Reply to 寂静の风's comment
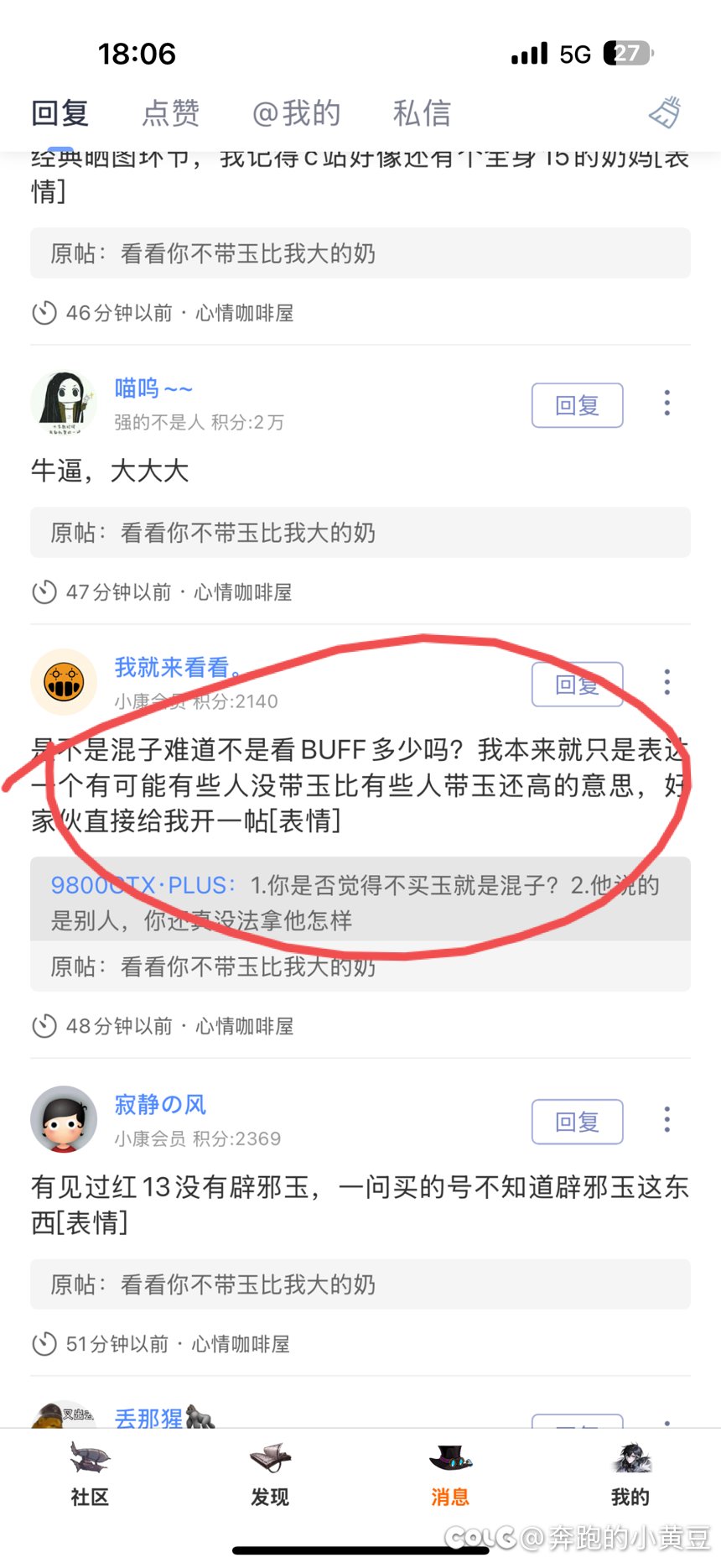Screen dimensions: 721x1568 click(x=577, y=1122)
